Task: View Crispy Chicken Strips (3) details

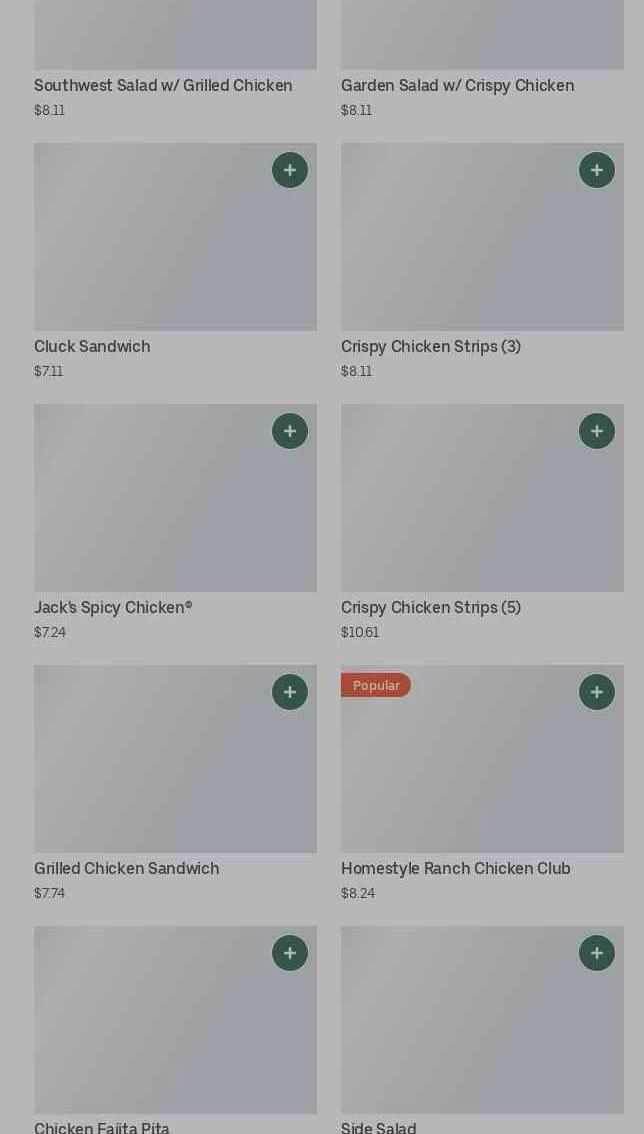Action: tap(482, 261)
